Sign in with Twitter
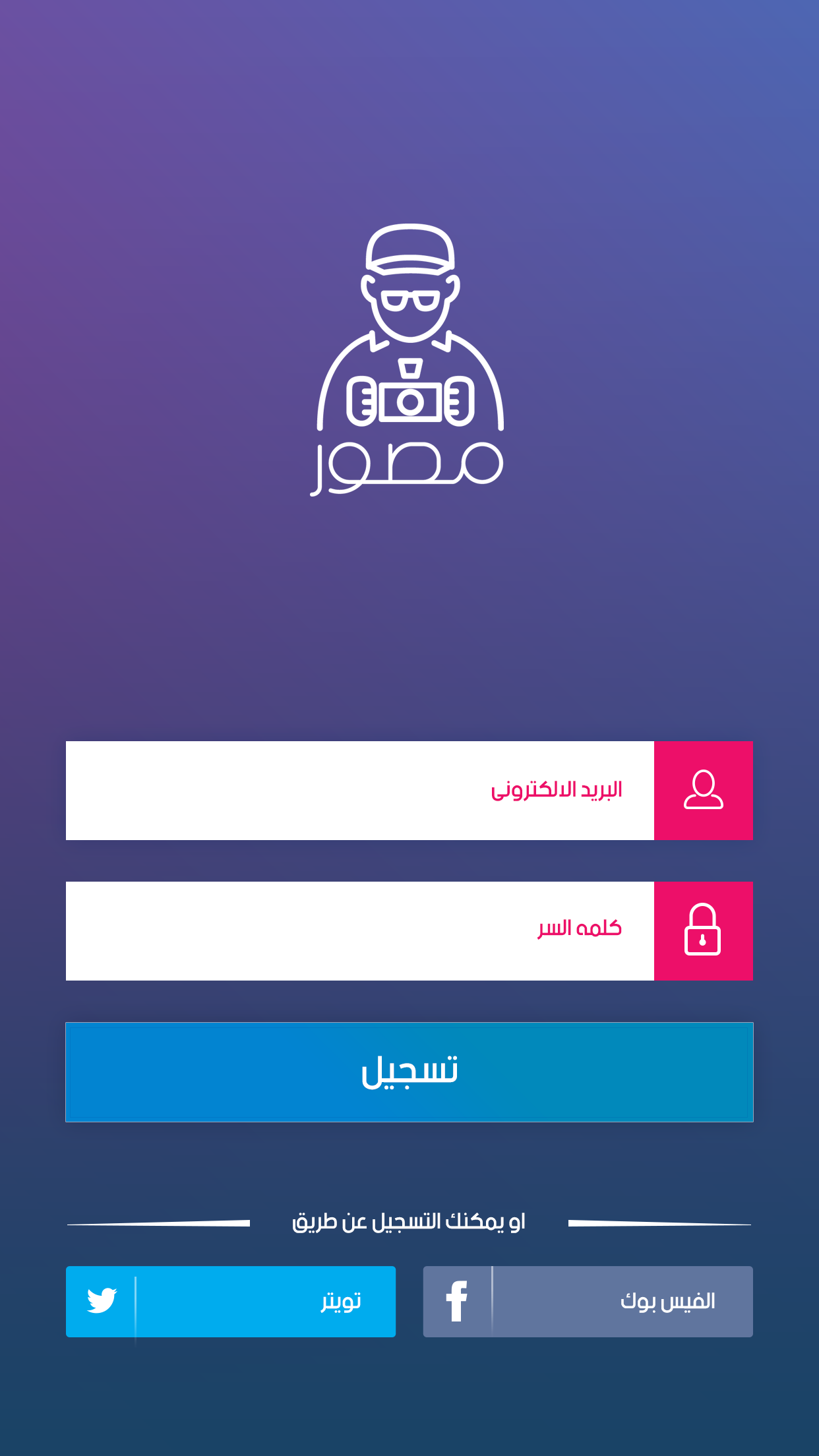The width and height of the screenshot is (819, 1456). (x=231, y=1301)
